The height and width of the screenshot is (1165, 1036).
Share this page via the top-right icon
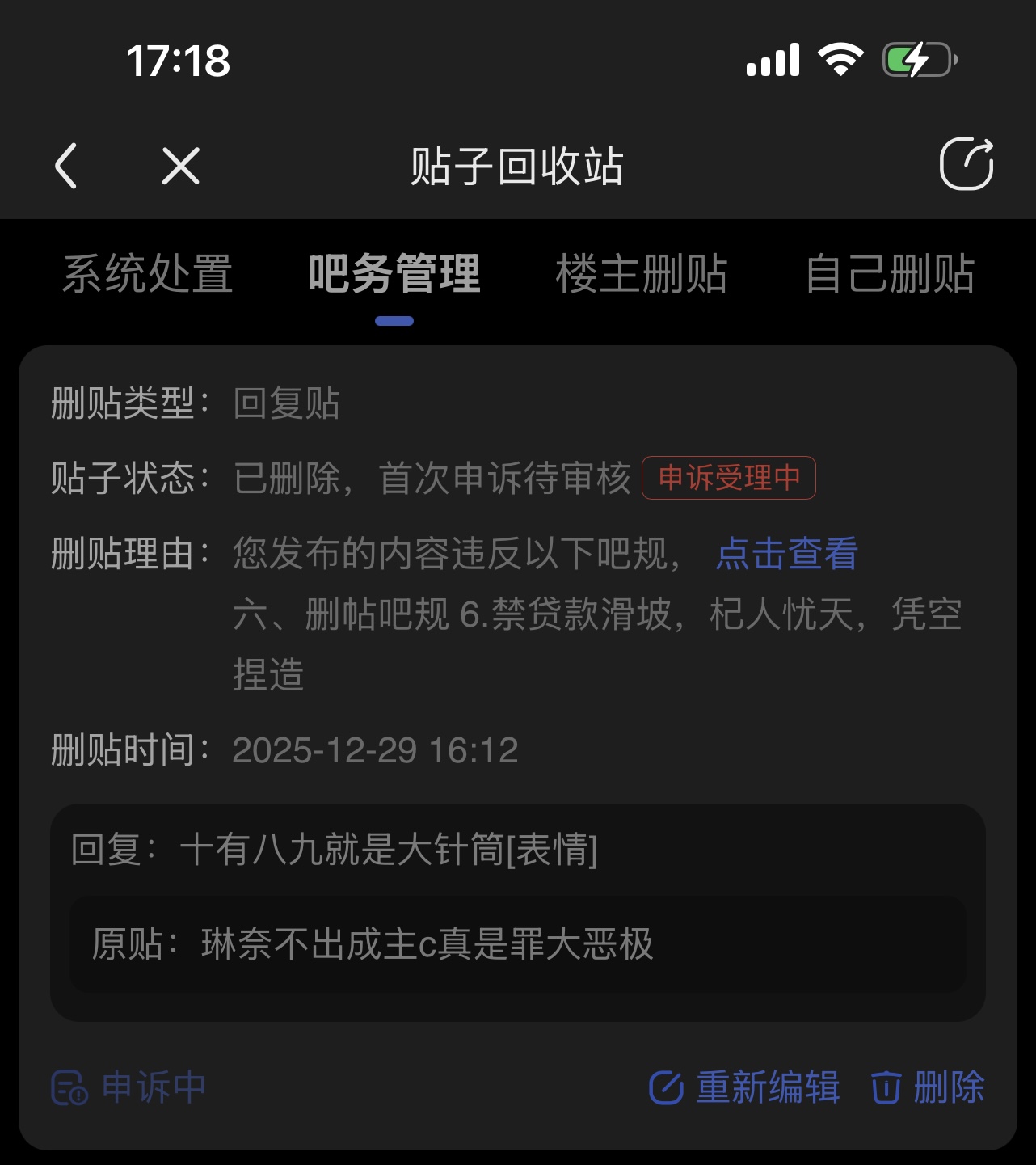(x=967, y=165)
